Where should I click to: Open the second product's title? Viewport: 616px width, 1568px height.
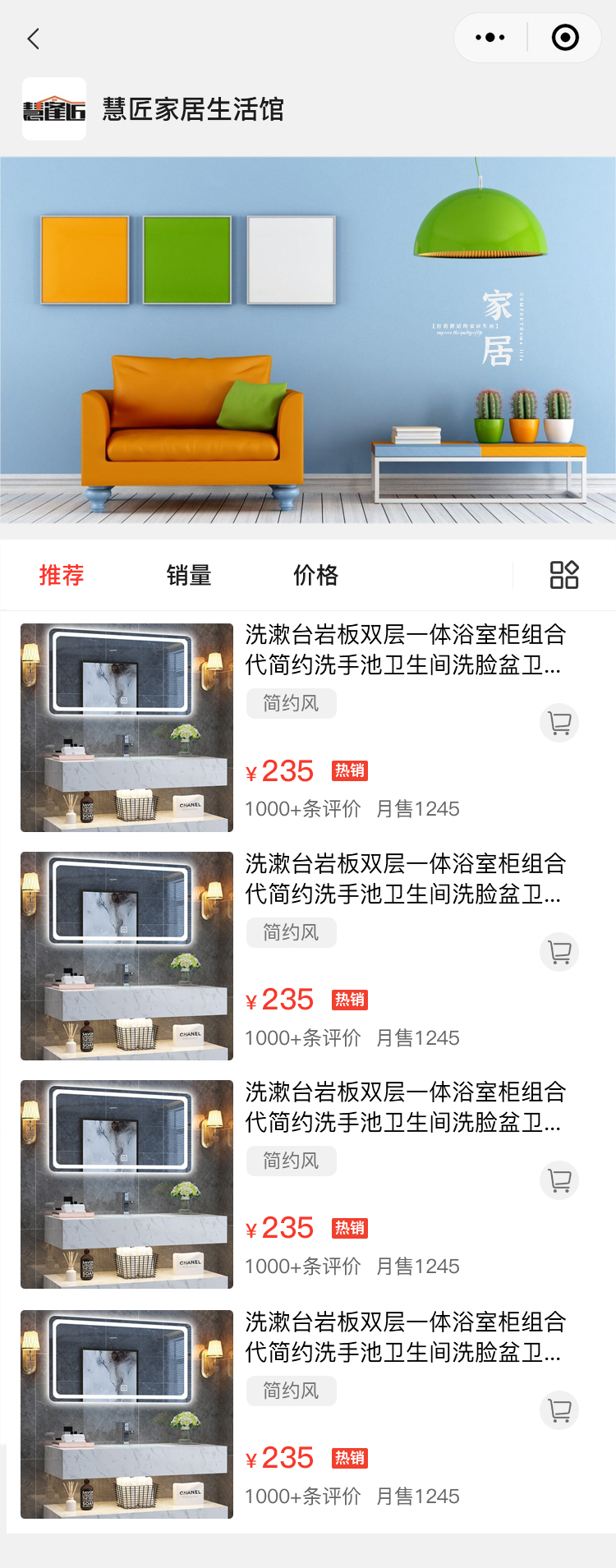(x=404, y=878)
